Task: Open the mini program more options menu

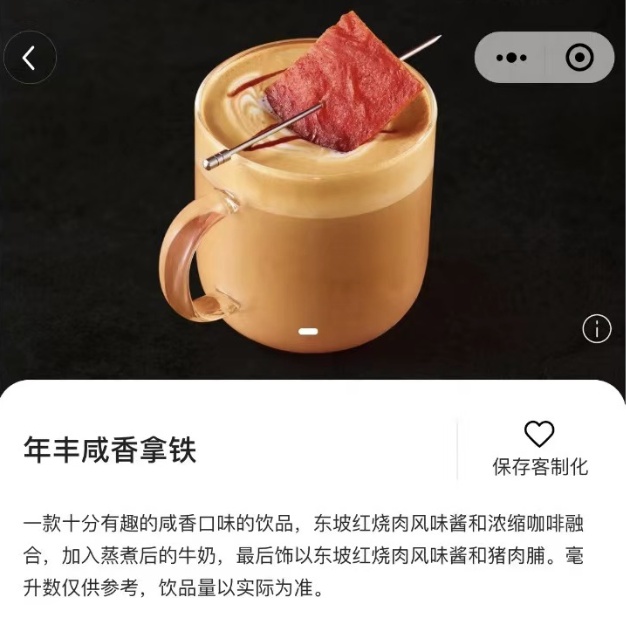Action: (x=511, y=57)
